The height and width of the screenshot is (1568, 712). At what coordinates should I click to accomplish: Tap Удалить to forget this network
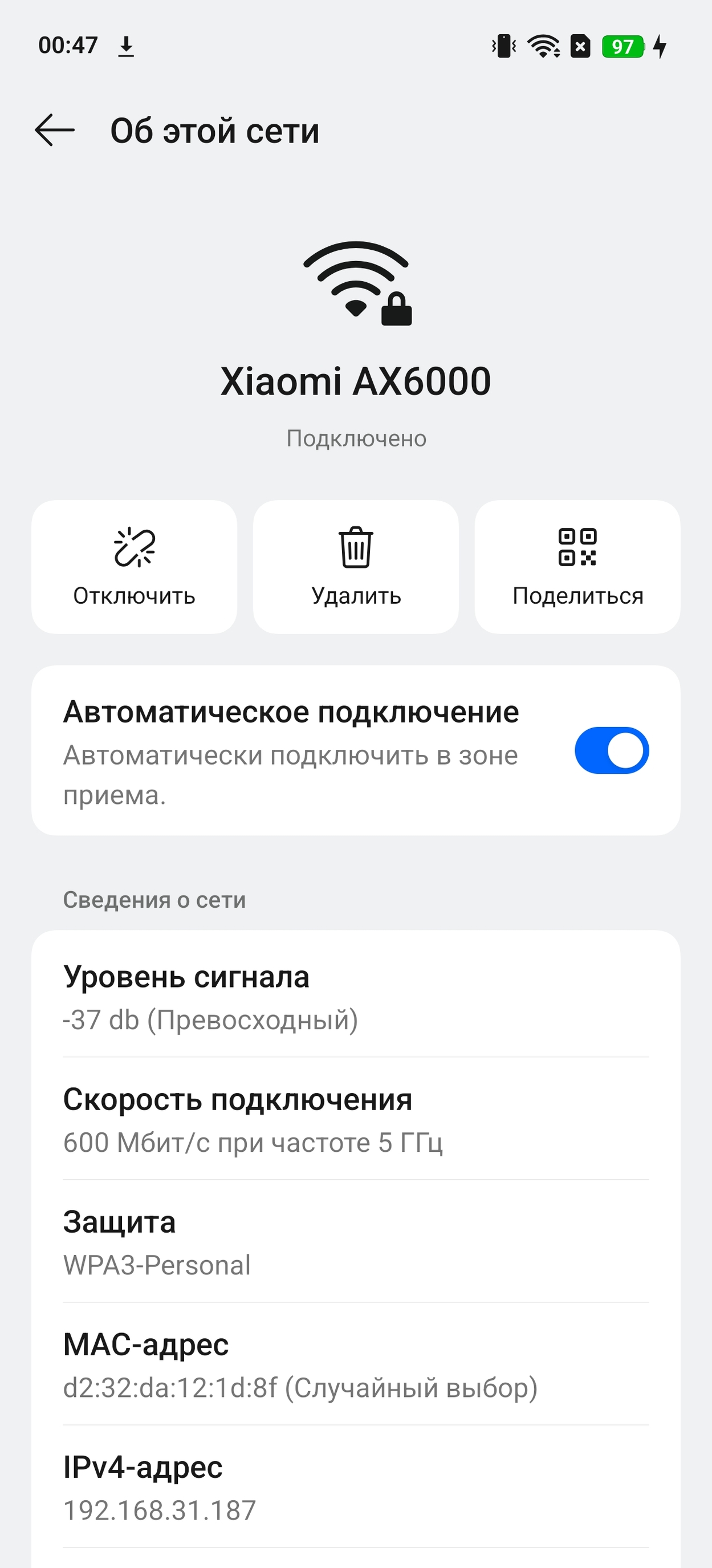(355, 567)
